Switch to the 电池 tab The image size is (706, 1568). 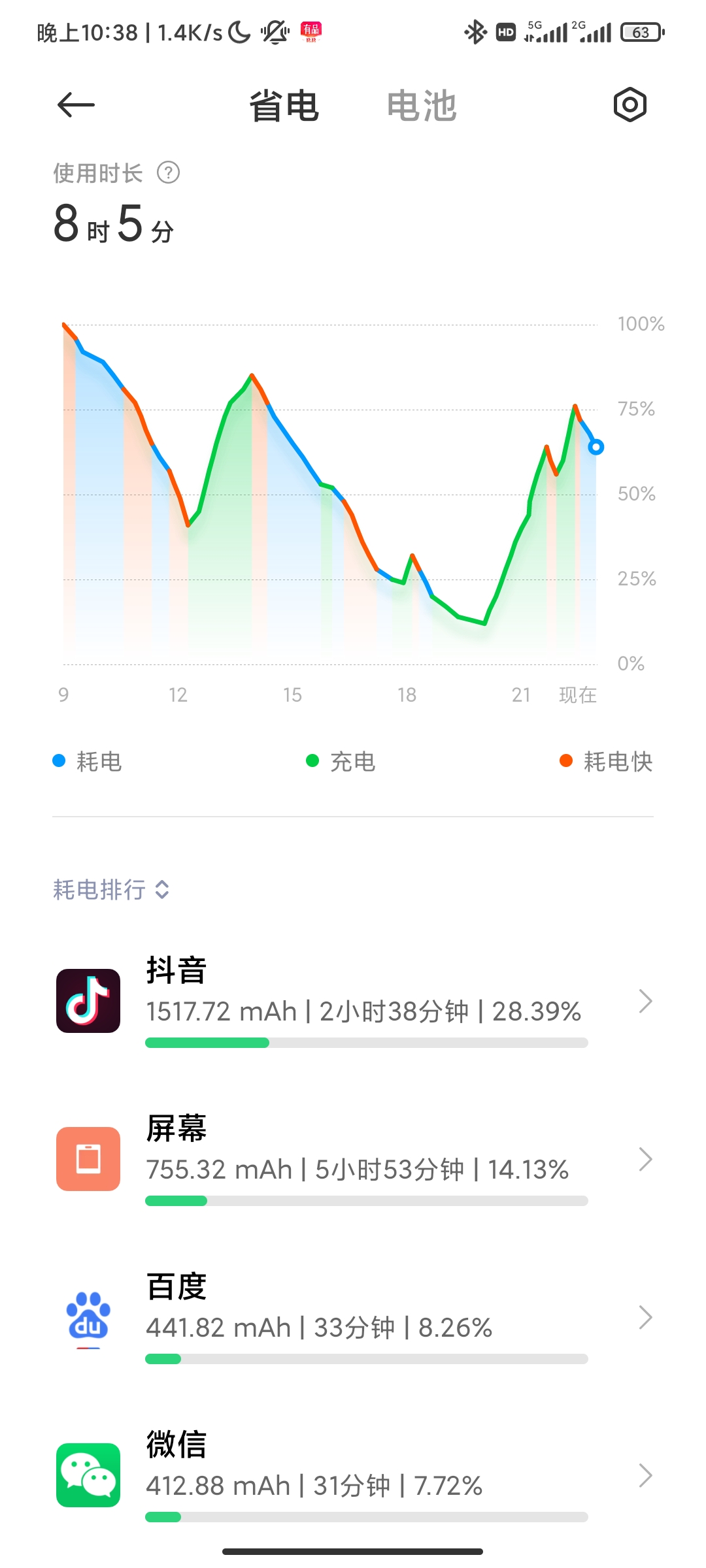(x=422, y=106)
